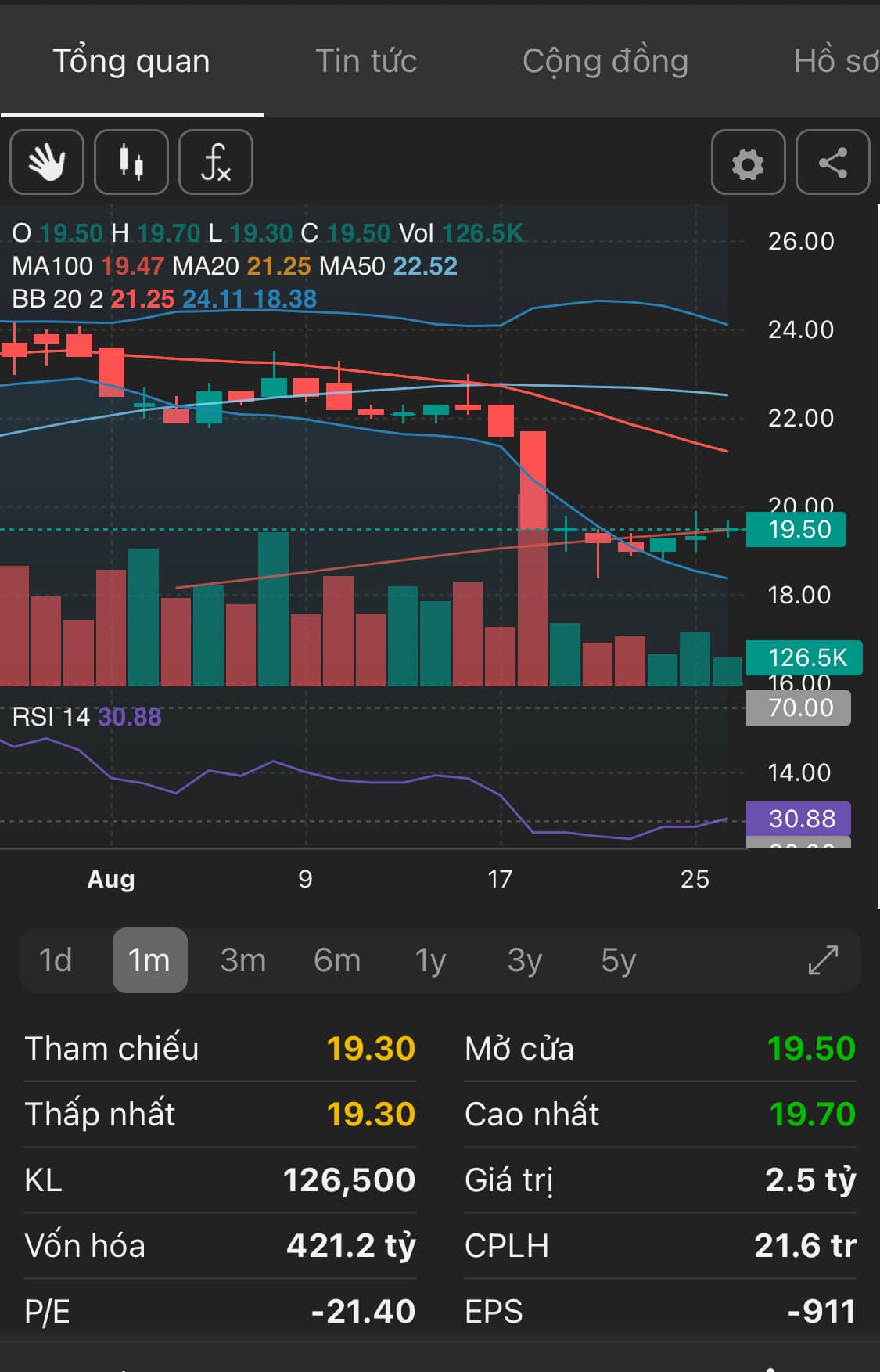880x1372 pixels.
Task: Select the Tổng quan tab
Action: tap(131, 61)
